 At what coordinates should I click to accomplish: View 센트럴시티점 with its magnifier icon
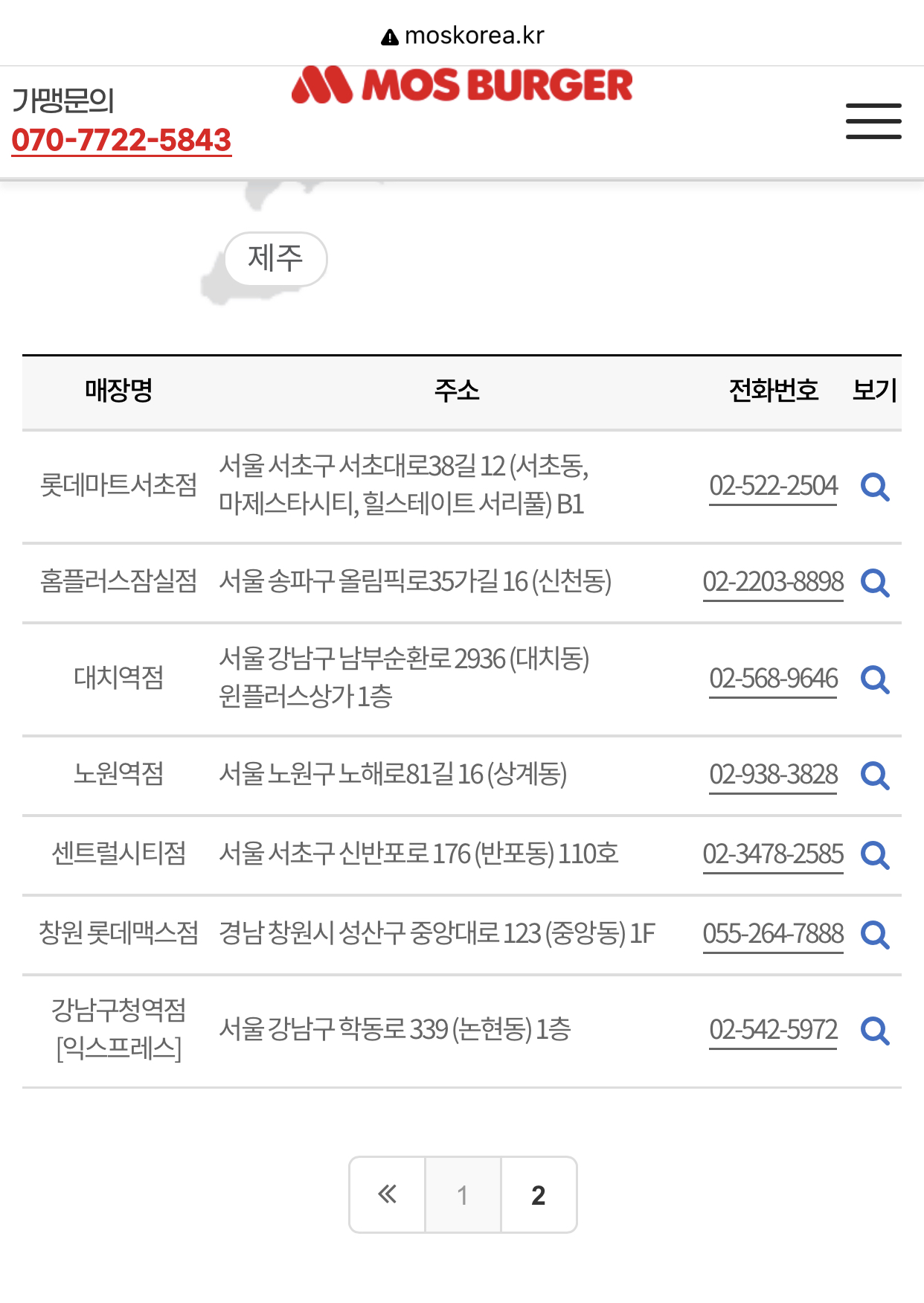coord(875,856)
